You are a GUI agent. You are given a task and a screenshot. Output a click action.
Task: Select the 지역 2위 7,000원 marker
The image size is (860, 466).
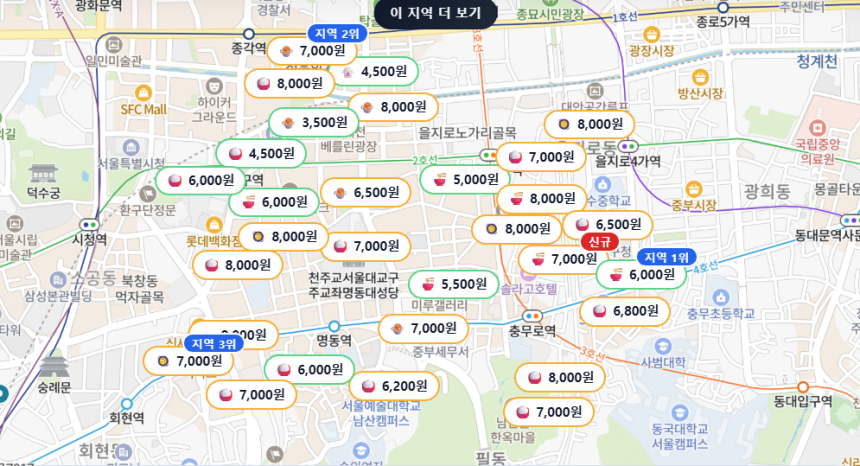(x=312, y=51)
